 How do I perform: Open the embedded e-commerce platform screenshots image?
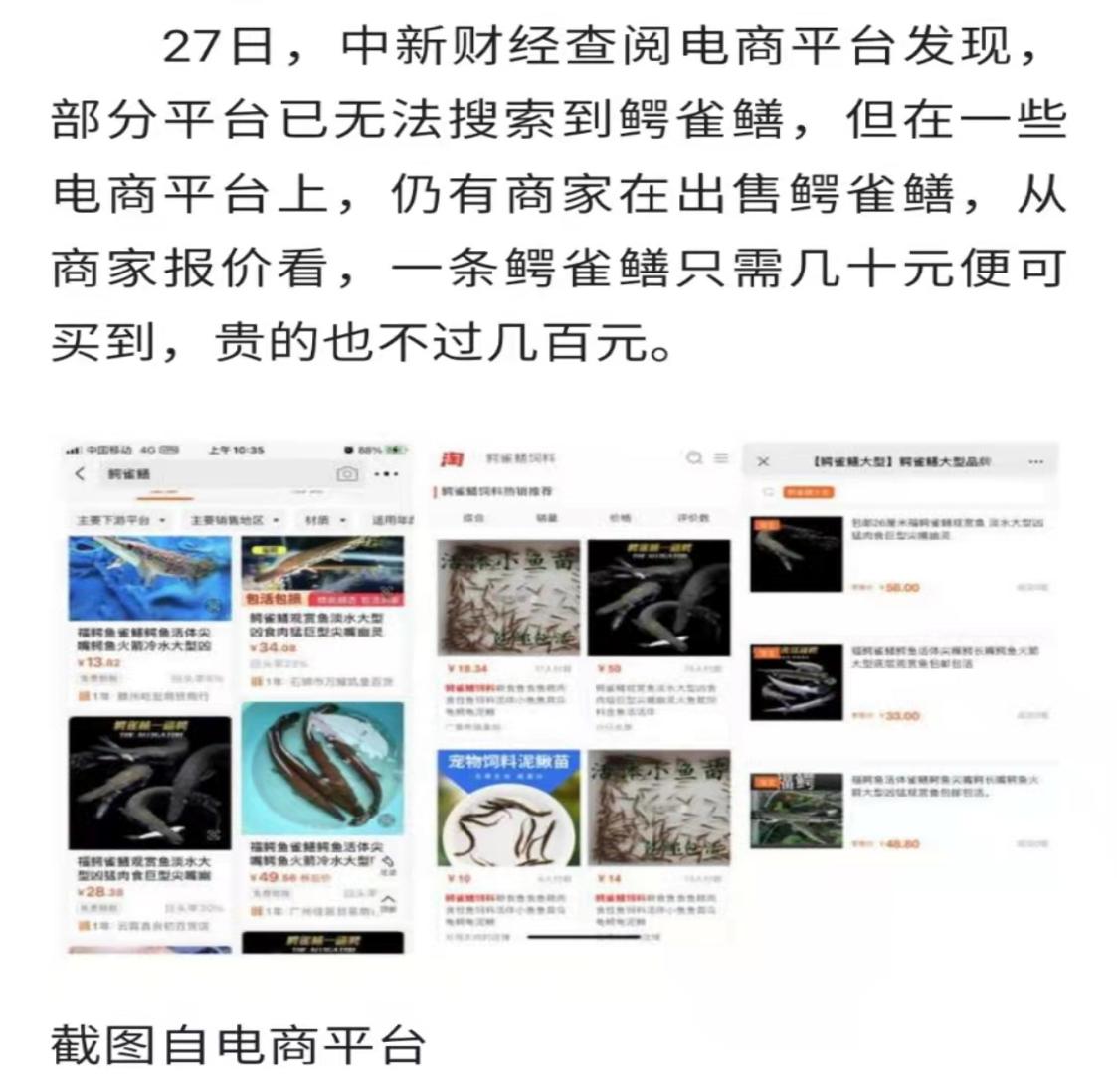click(x=558, y=696)
